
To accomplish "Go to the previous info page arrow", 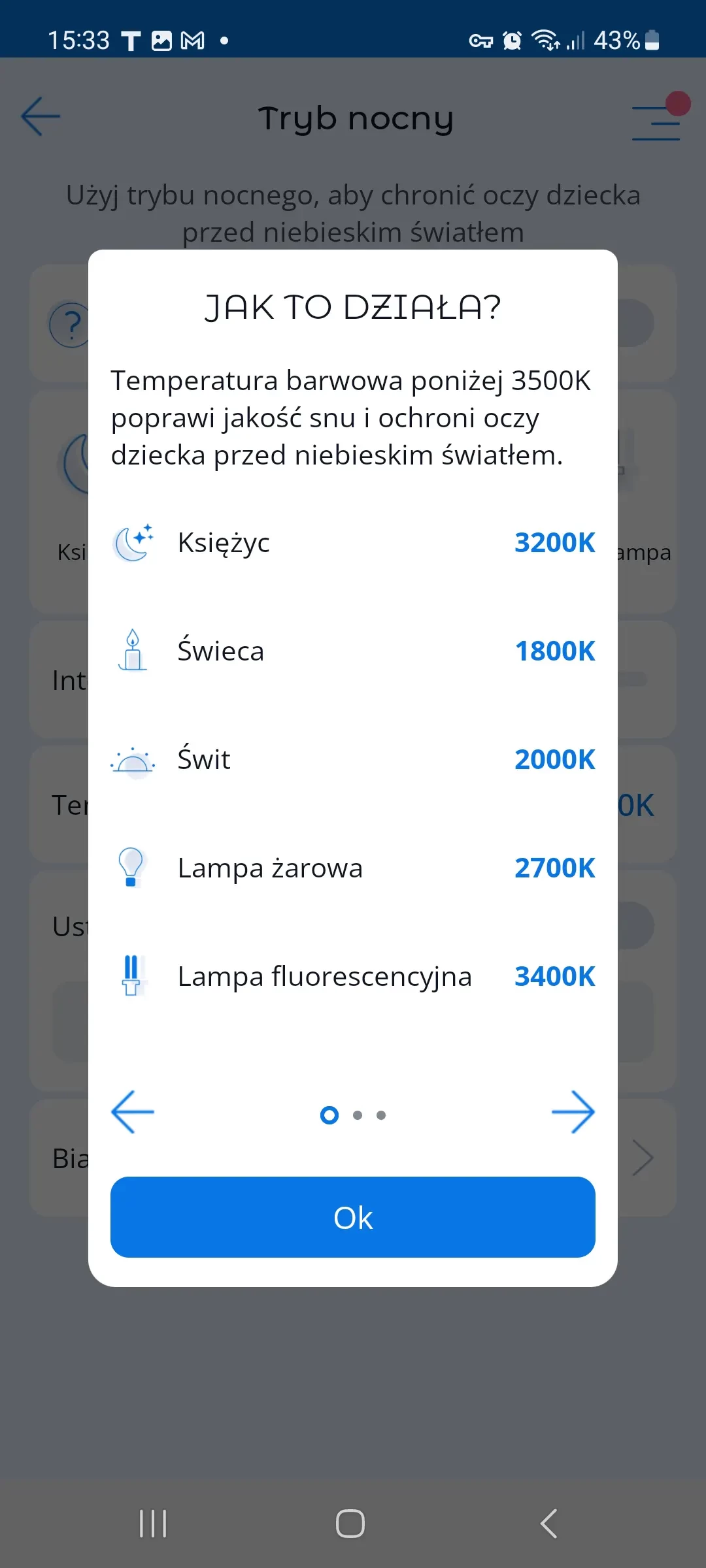I will pos(133,1111).
